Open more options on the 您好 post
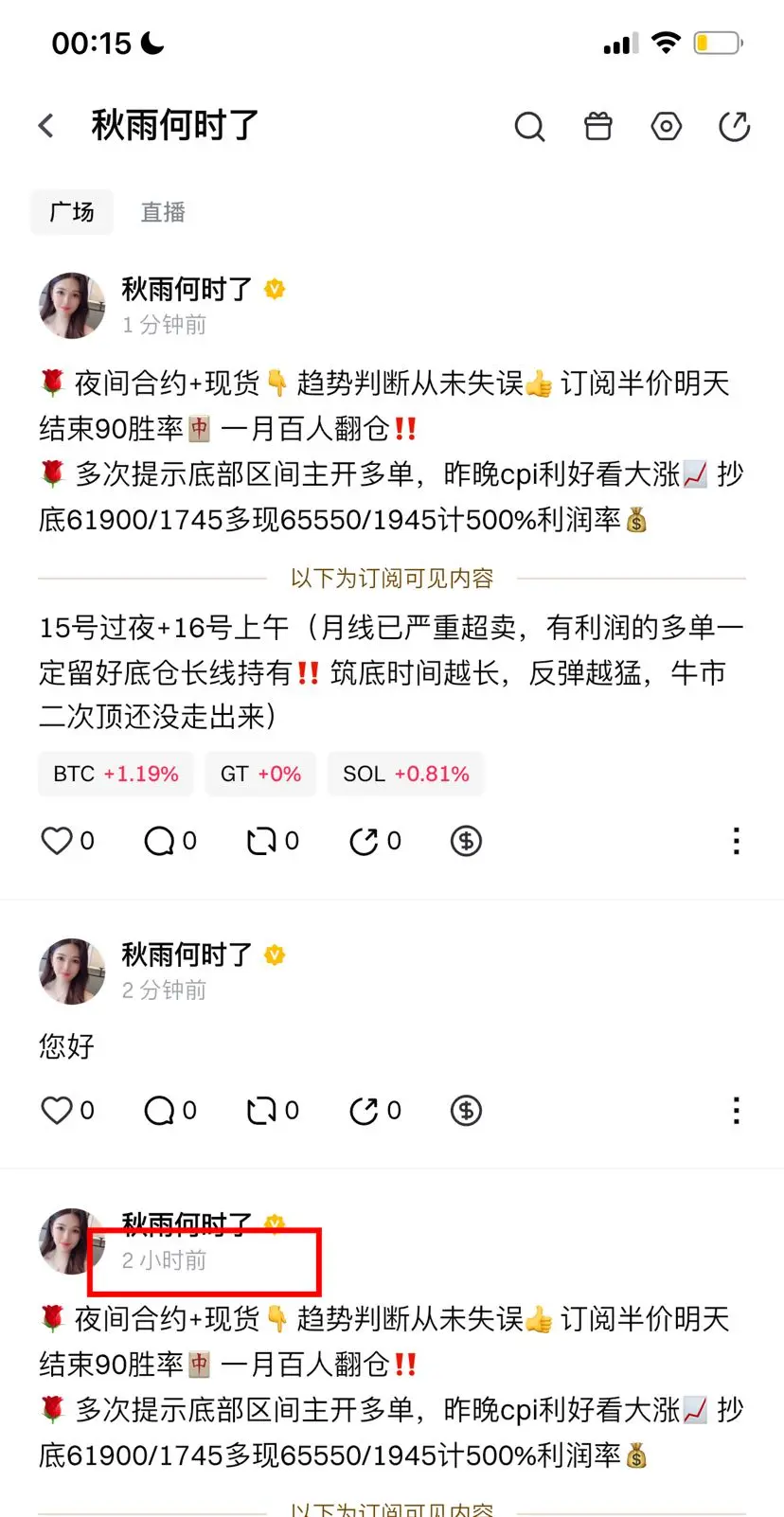 [736, 1110]
